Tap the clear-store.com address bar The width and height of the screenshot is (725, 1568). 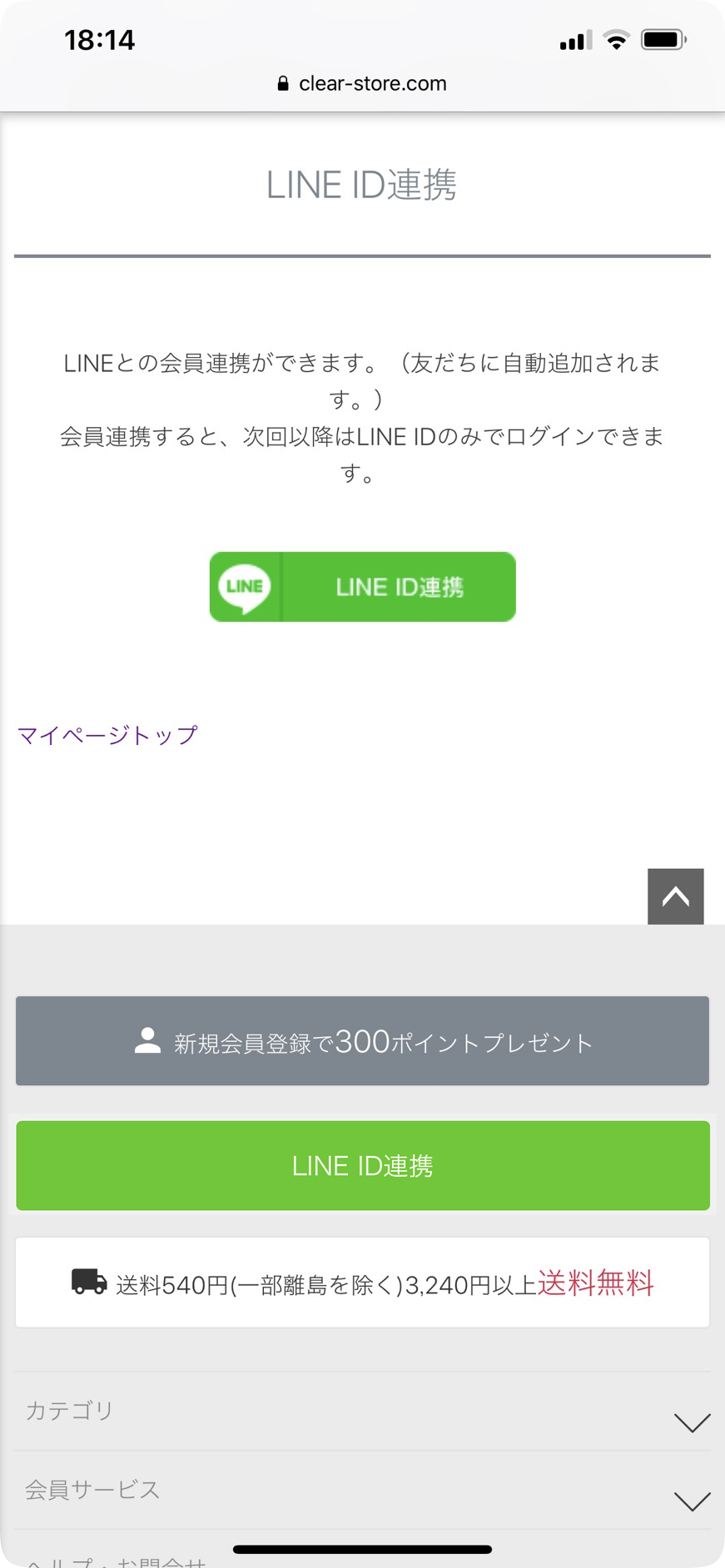372,82
